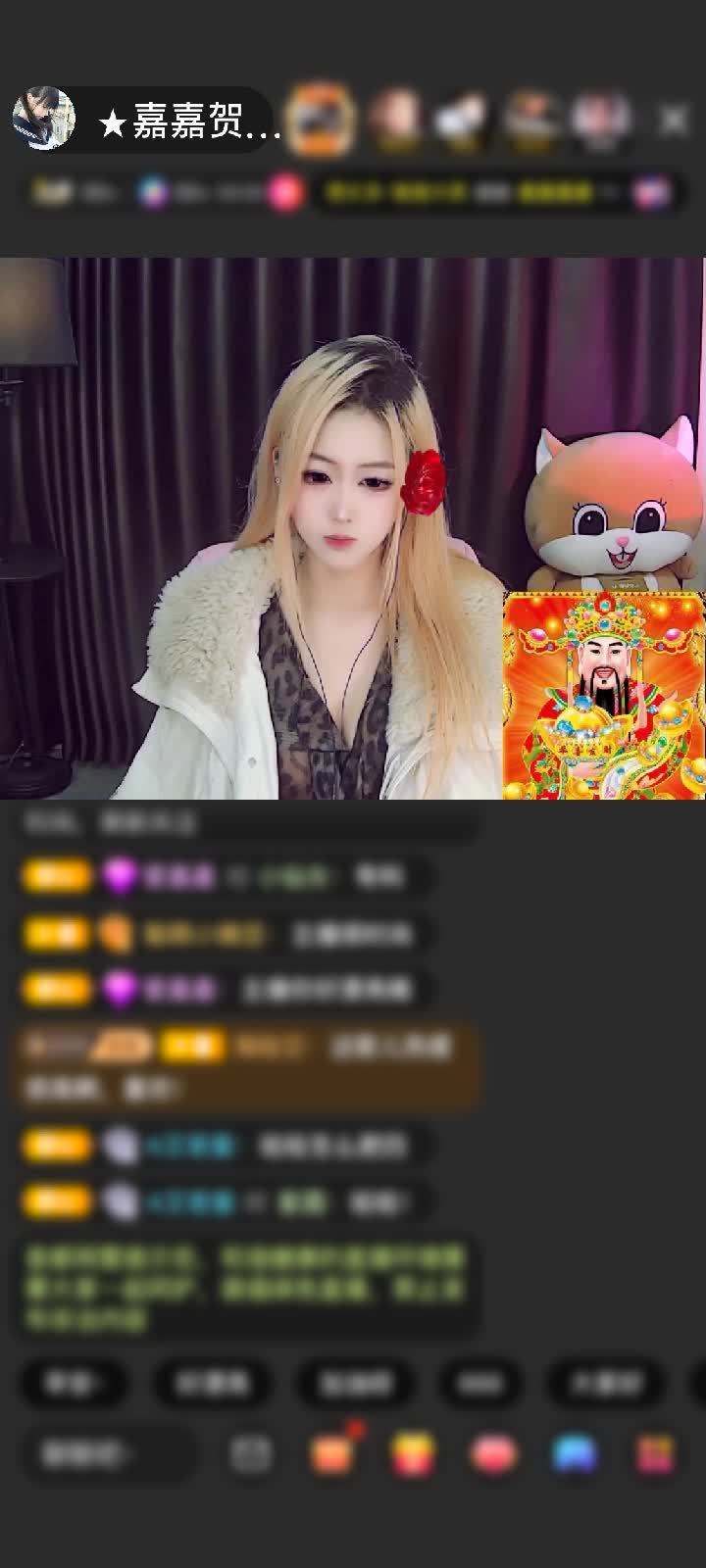Tap the yellow-red gift box icon
Screen dimensions: 706x1568
(x=413, y=1454)
